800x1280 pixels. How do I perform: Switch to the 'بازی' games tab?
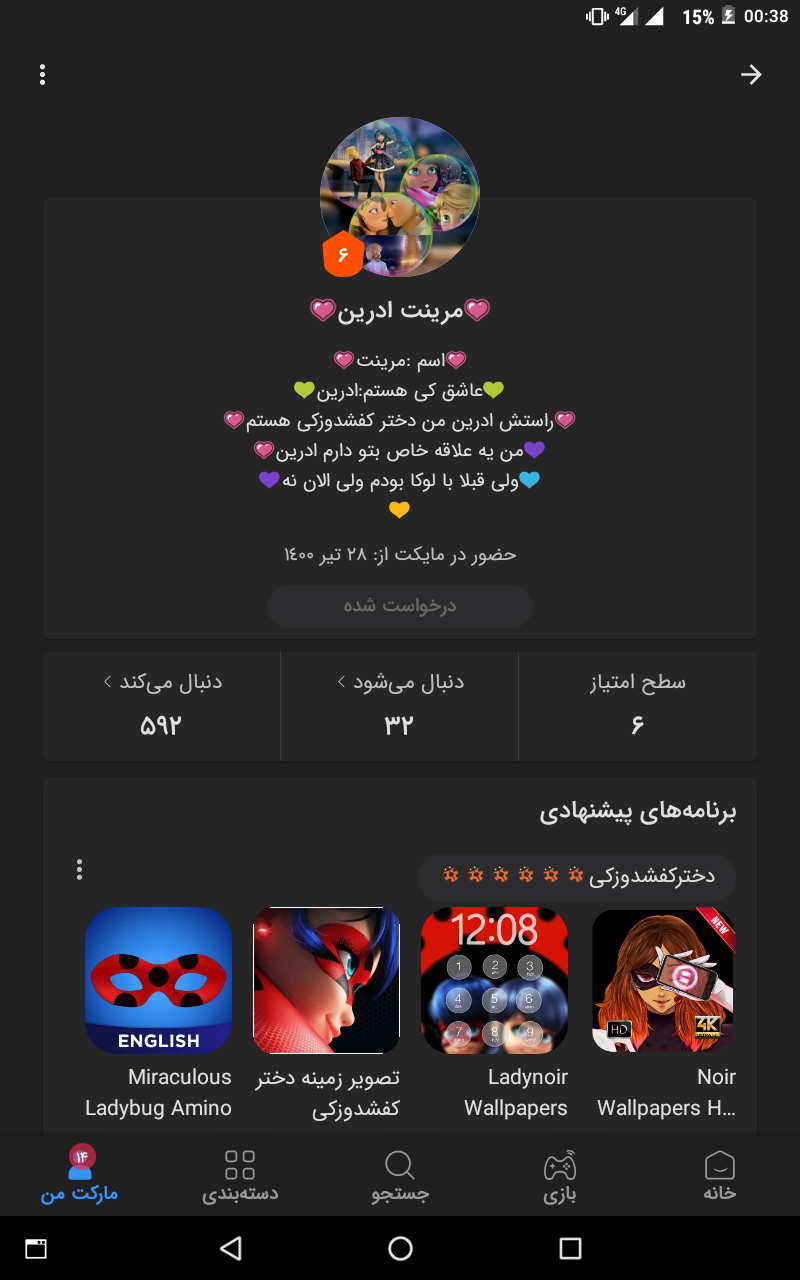(x=560, y=1176)
